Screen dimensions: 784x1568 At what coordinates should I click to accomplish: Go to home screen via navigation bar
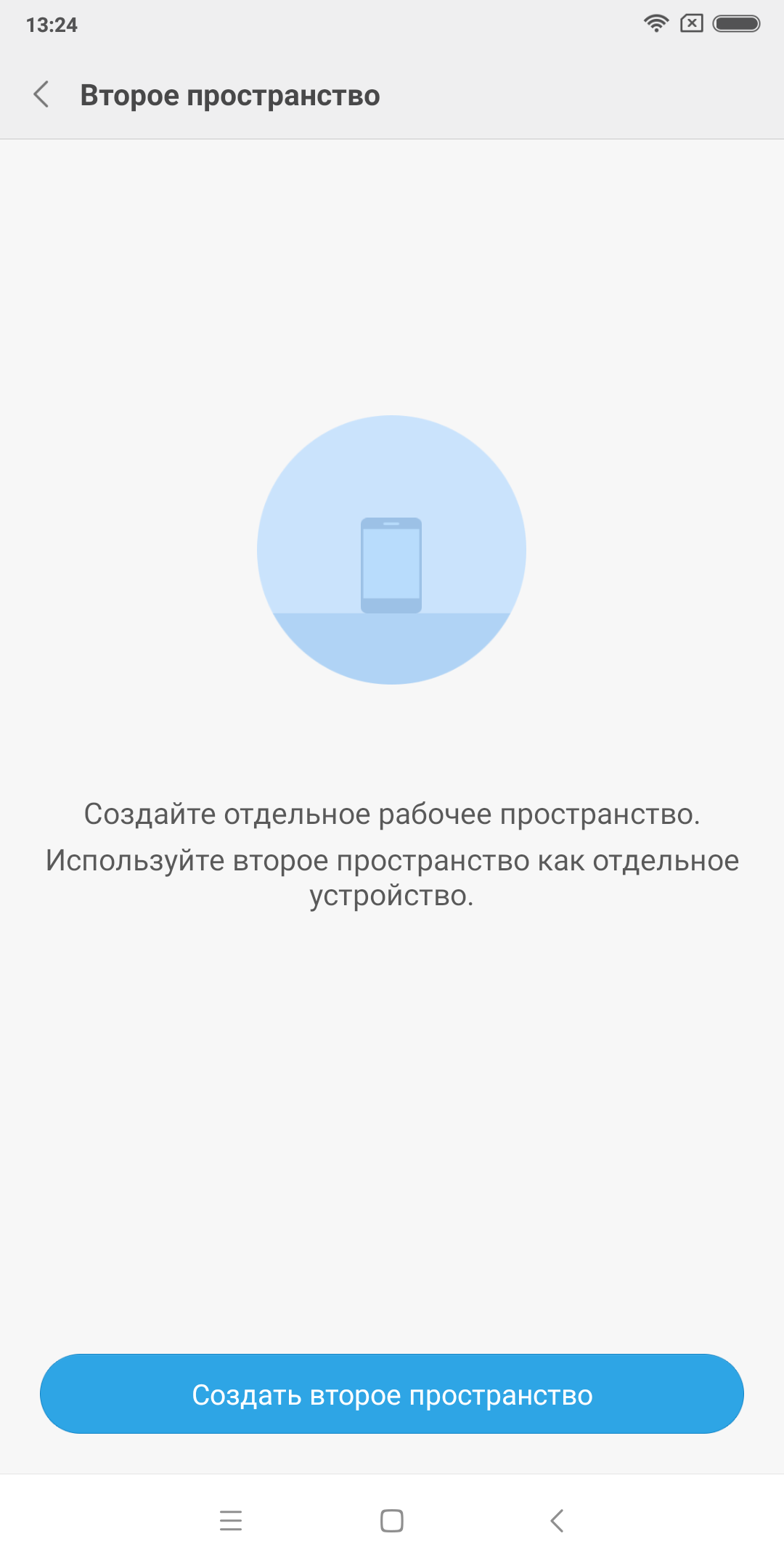392,1520
